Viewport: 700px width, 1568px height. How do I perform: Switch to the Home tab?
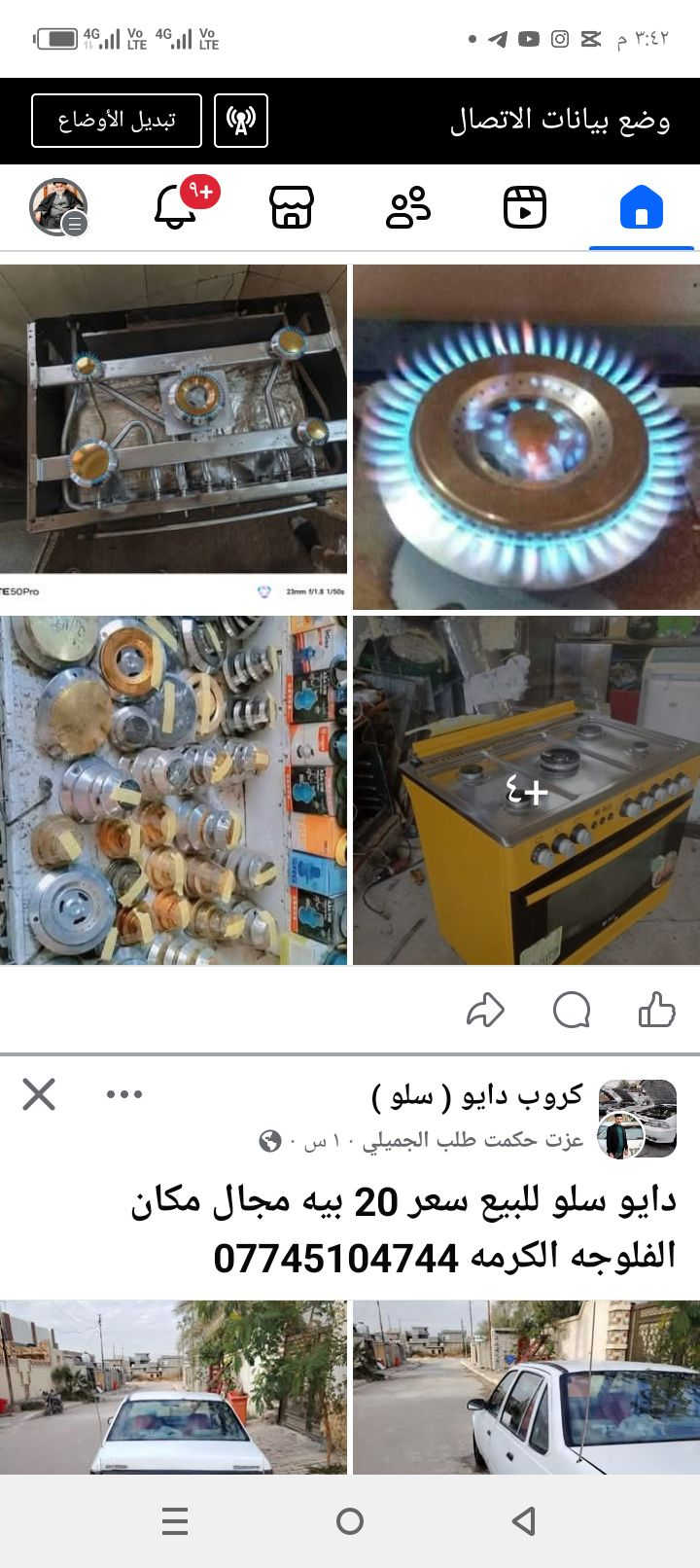pos(641,208)
